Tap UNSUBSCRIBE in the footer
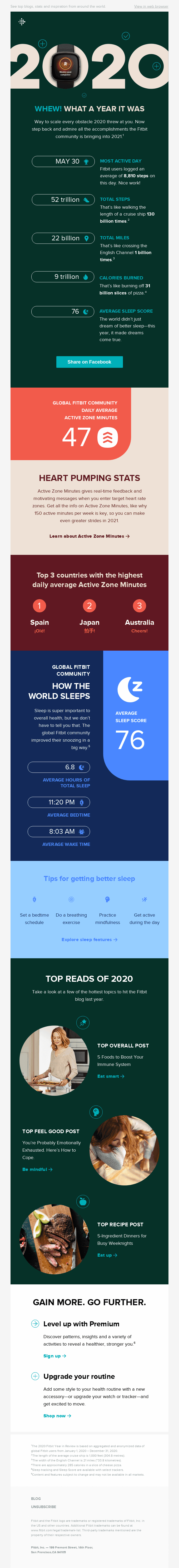179x1568 pixels. (x=43, y=1507)
